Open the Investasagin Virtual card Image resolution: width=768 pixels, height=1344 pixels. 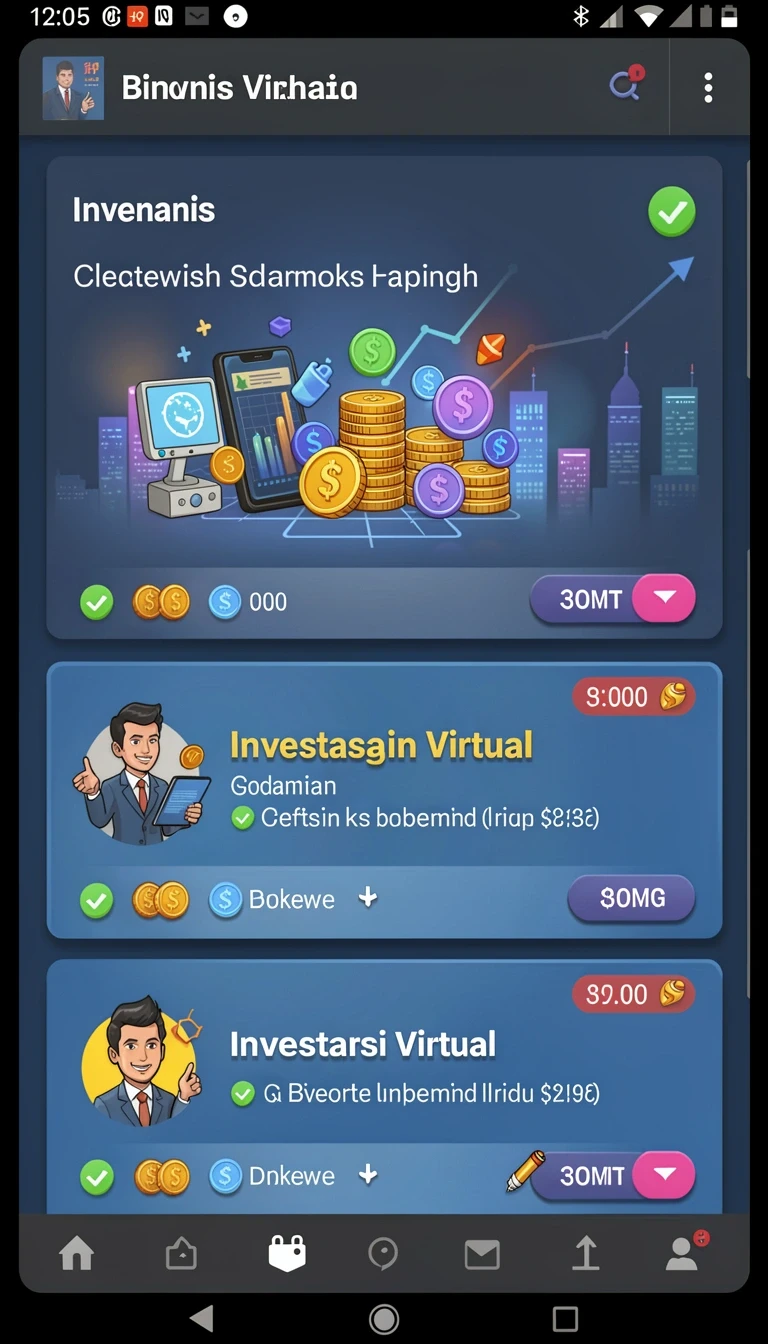coord(384,800)
